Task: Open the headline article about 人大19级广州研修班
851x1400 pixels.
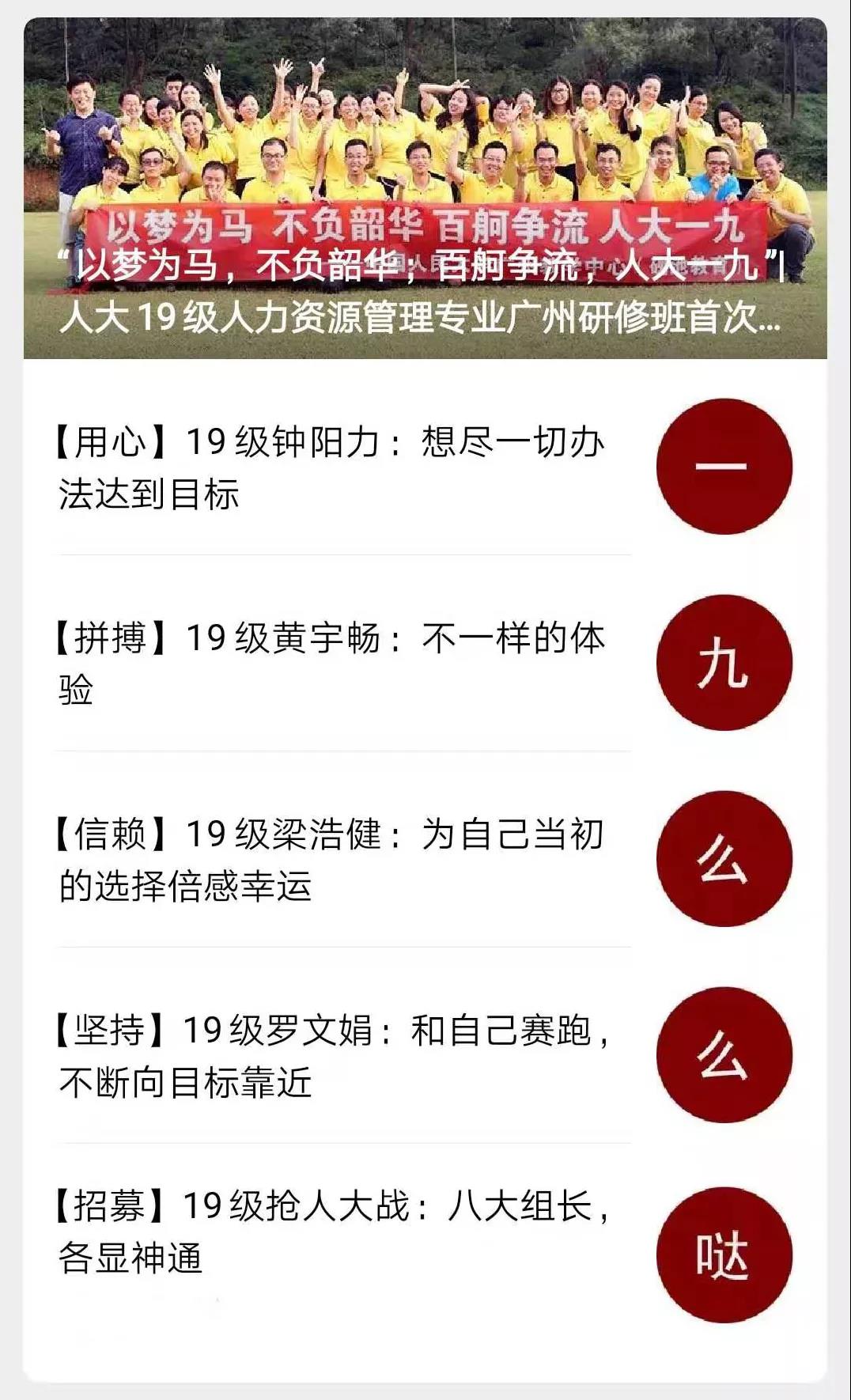Action: 425,188
